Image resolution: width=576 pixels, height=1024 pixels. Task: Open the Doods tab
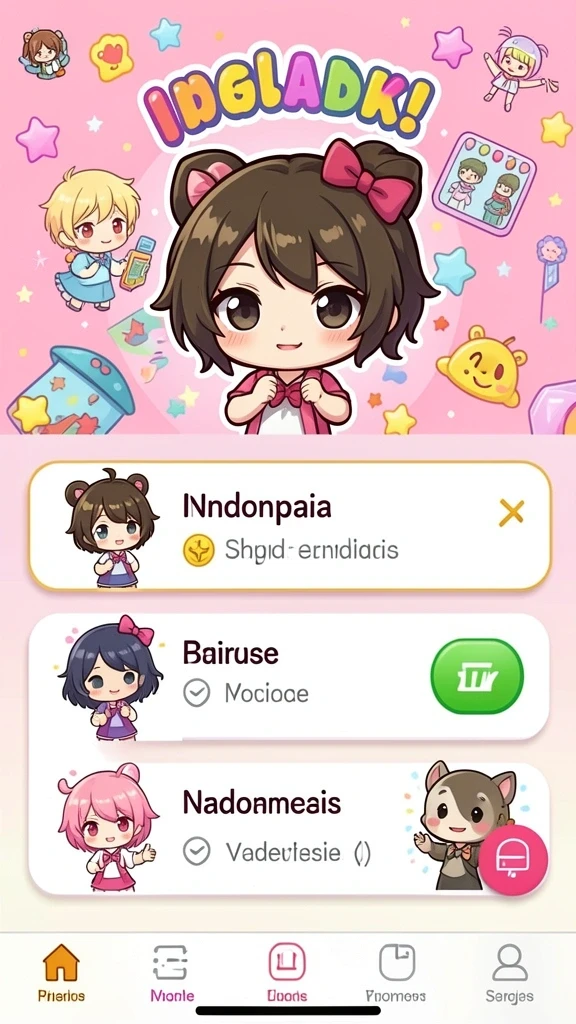287,972
